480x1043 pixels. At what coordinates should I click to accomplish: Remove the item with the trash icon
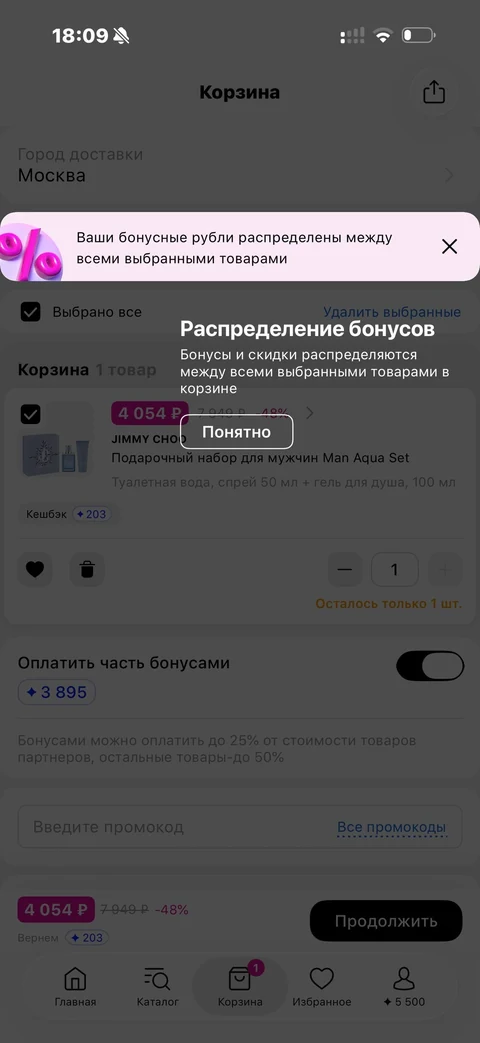(87, 569)
